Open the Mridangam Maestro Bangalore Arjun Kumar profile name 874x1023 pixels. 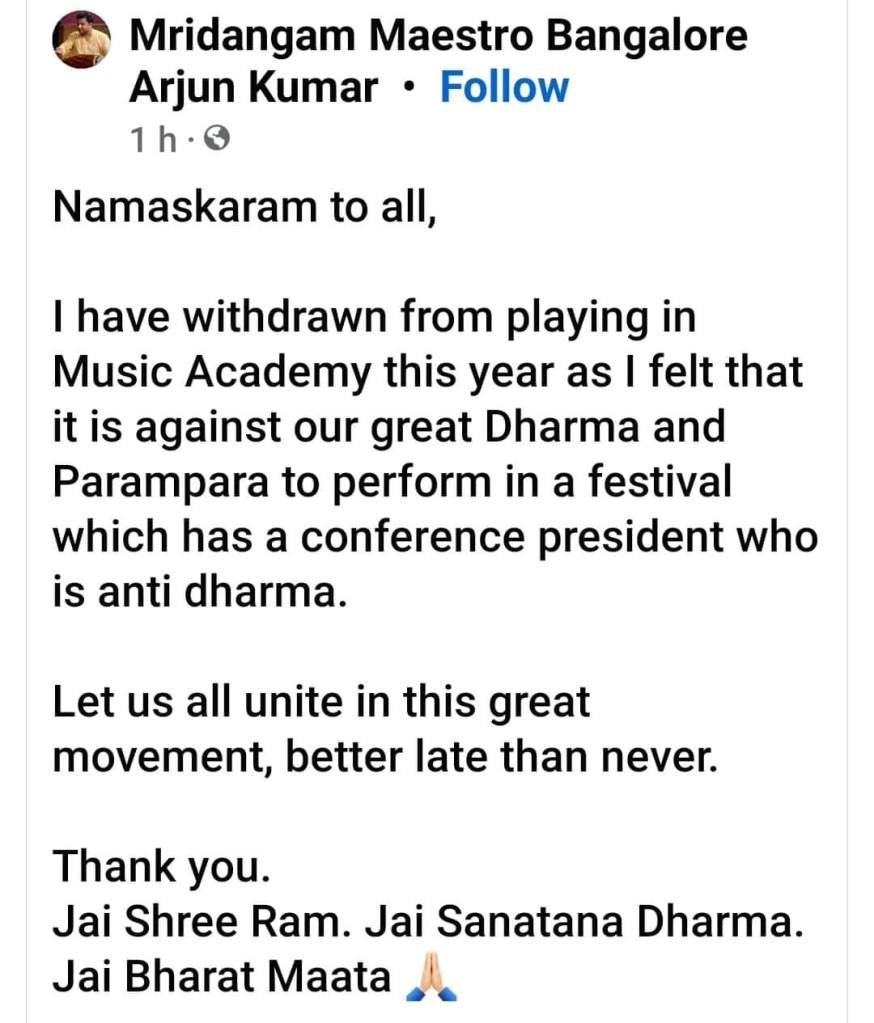pos(438,38)
